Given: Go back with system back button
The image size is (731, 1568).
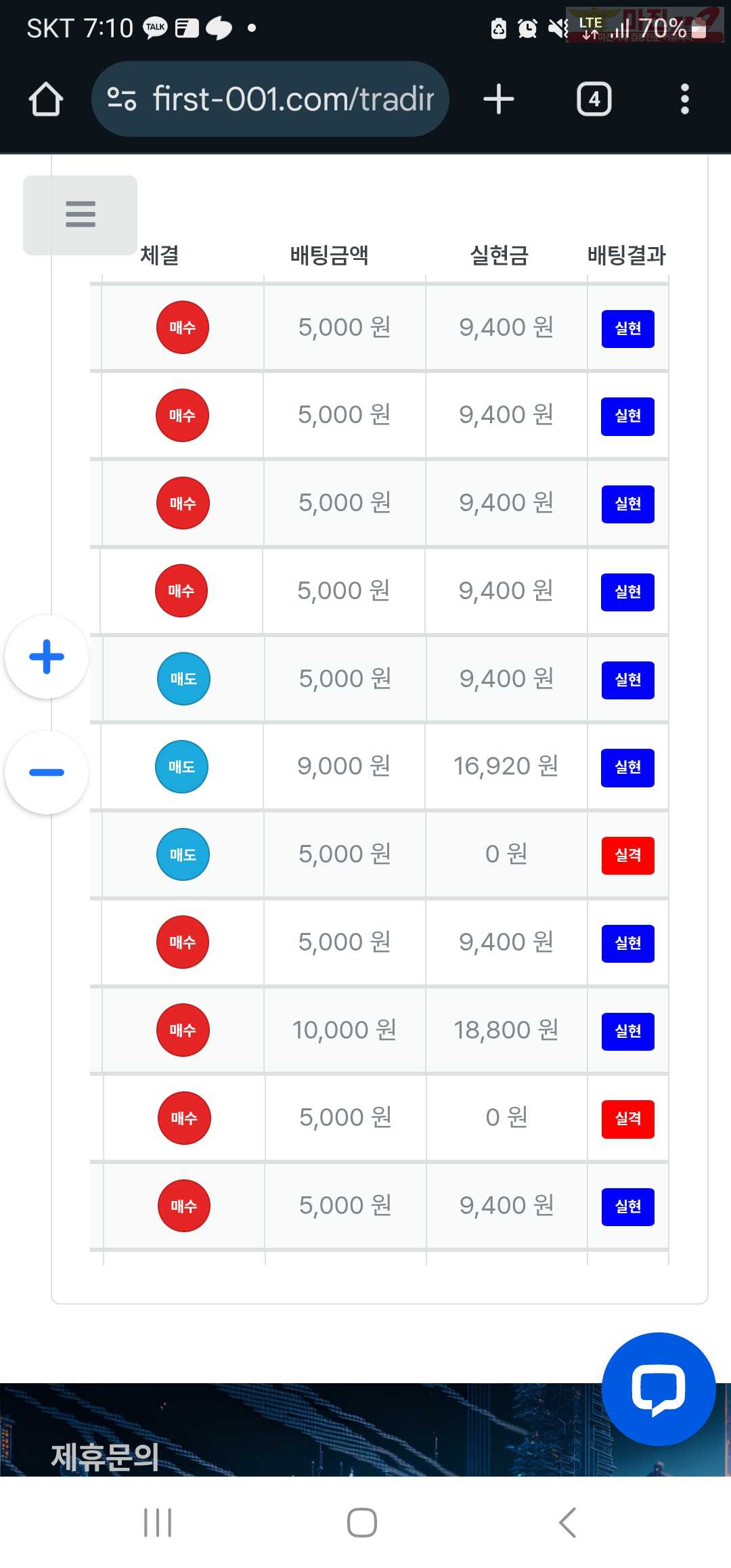Looking at the screenshot, I should (x=567, y=1523).
